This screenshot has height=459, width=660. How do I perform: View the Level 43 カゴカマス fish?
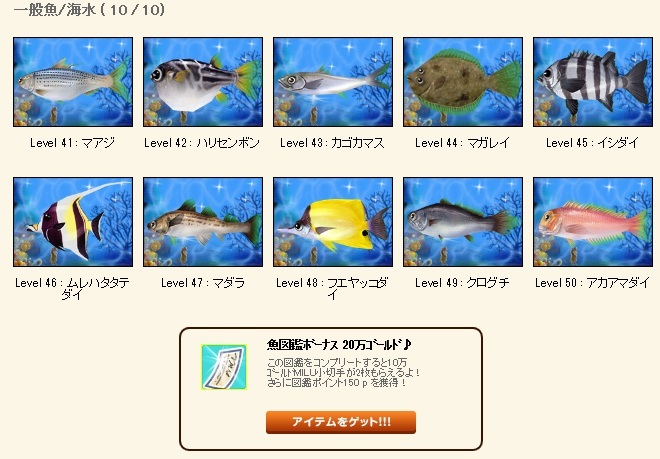click(x=332, y=82)
